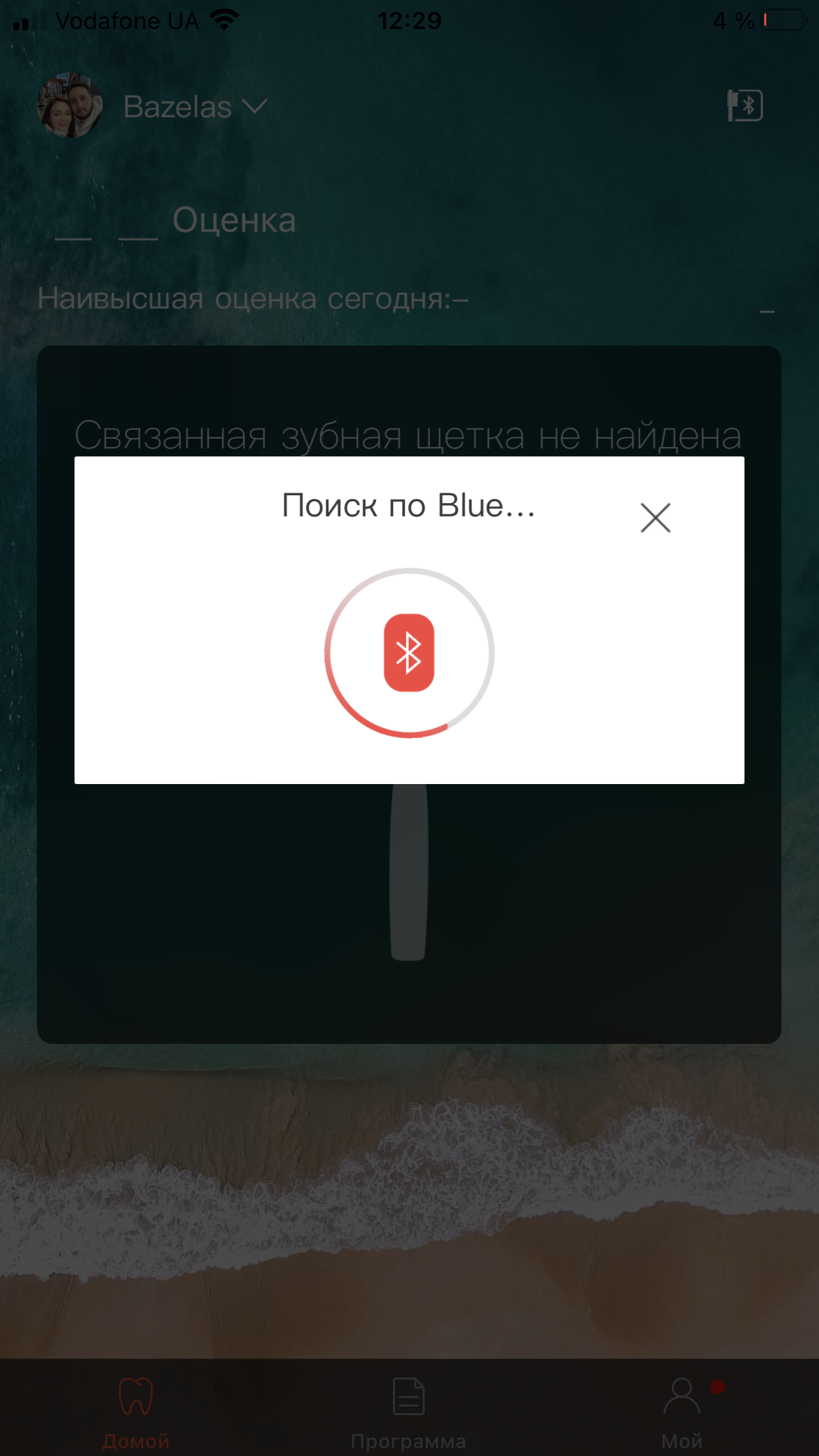
Task: Close the Bluetooth search dialog
Action: click(x=655, y=518)
